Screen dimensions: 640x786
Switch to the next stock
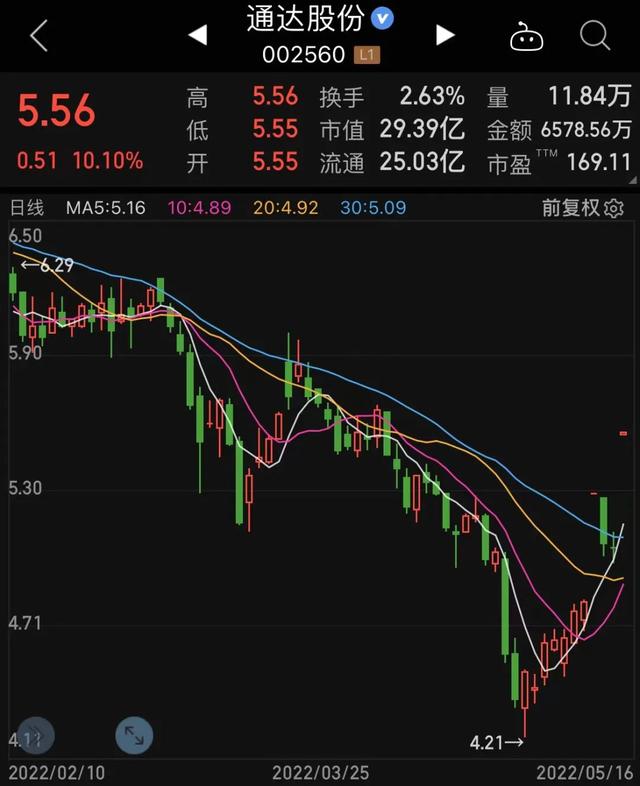[445, 36]
